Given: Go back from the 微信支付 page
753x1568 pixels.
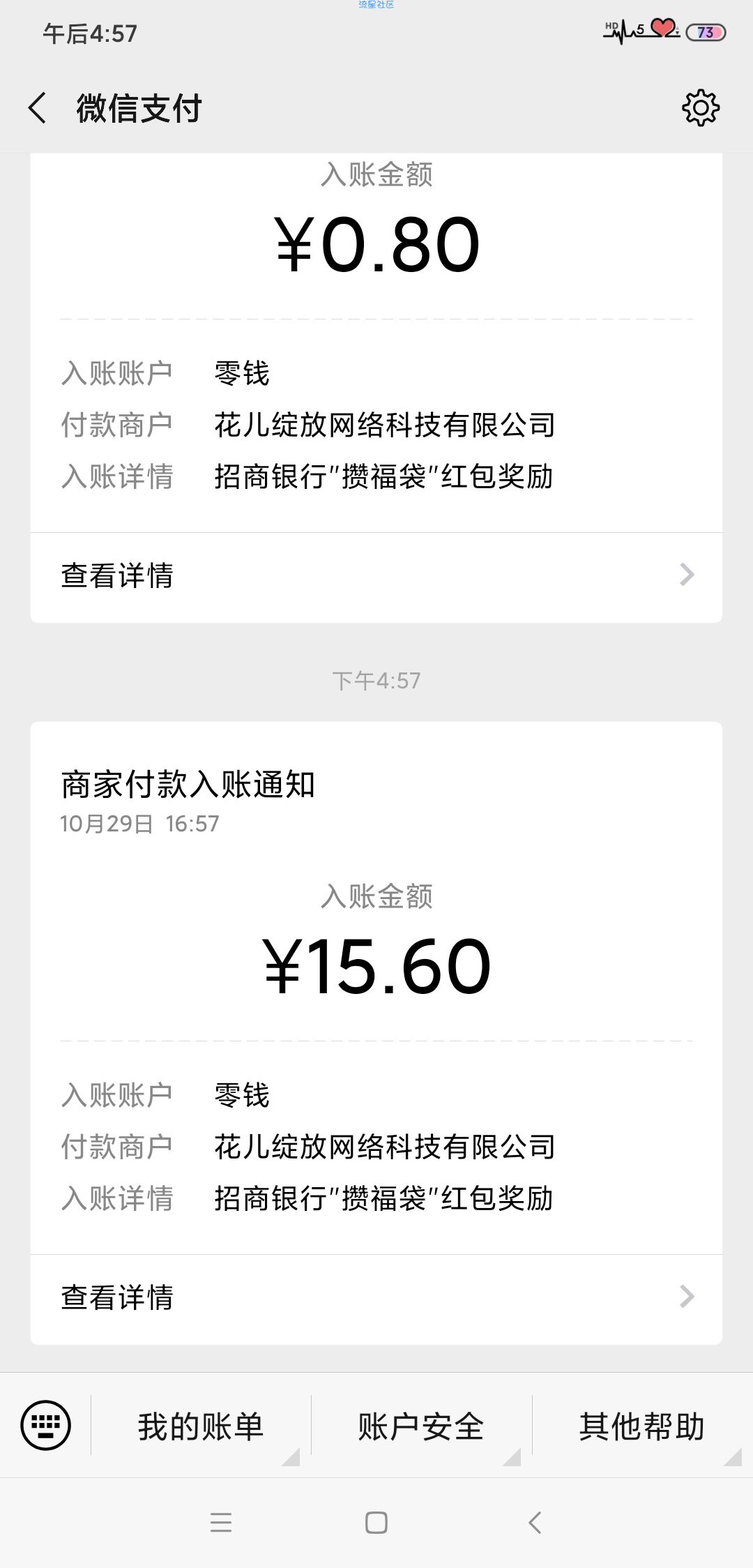Looking at the screenshot, I should tap(38, 108).
